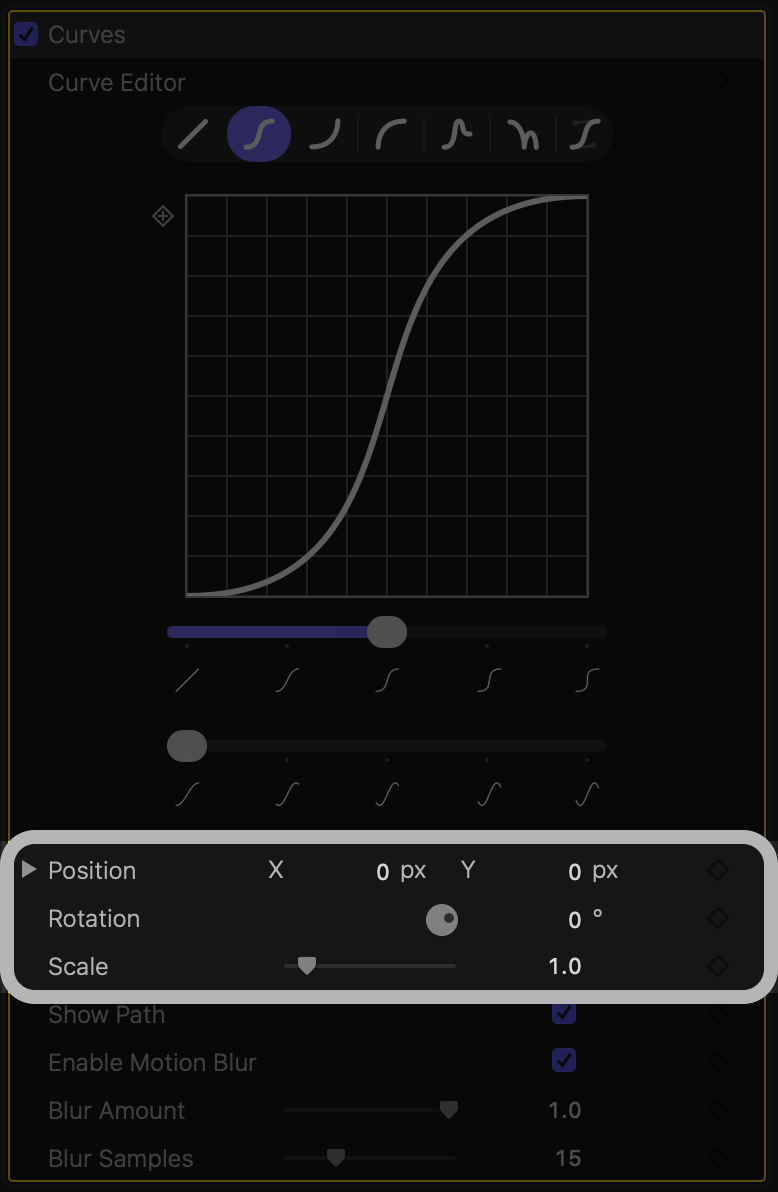
Task: Tap the Rotation dial control
Action: point(442,920)
